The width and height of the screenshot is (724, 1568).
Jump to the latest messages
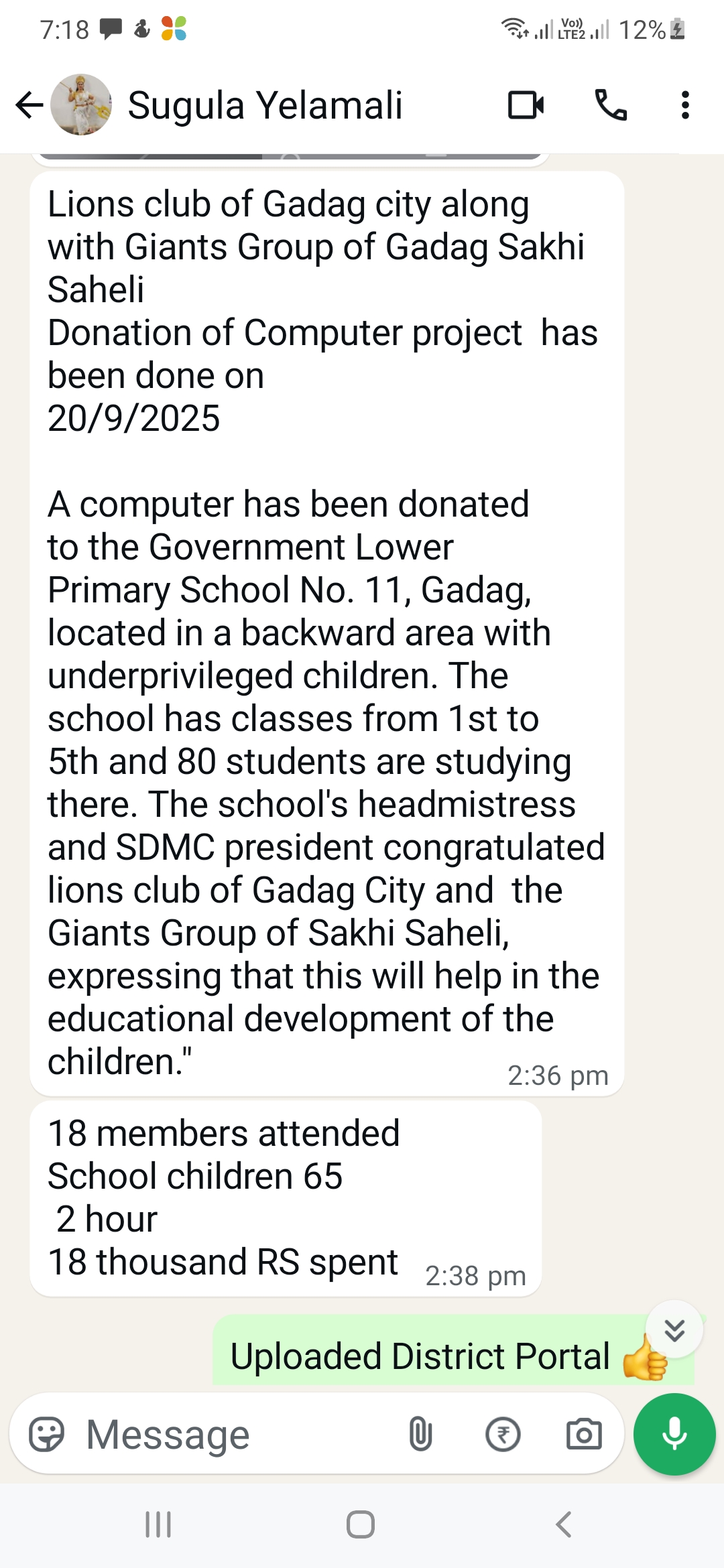coord(674,1329)
